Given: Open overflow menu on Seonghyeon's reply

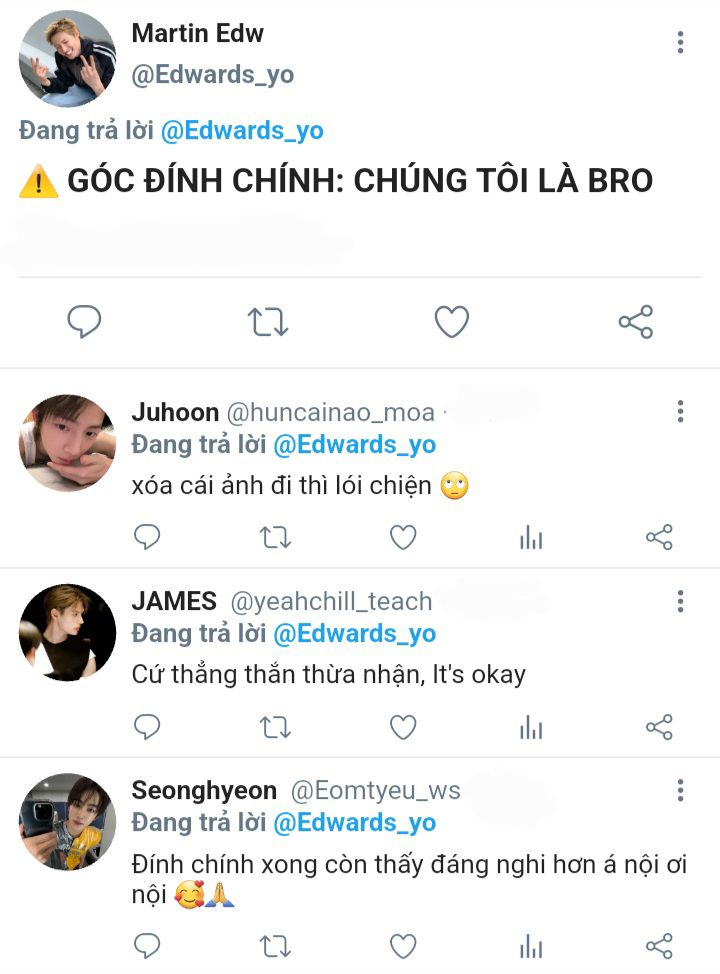Looking at the screenshot, I should [x=680, y=791].
